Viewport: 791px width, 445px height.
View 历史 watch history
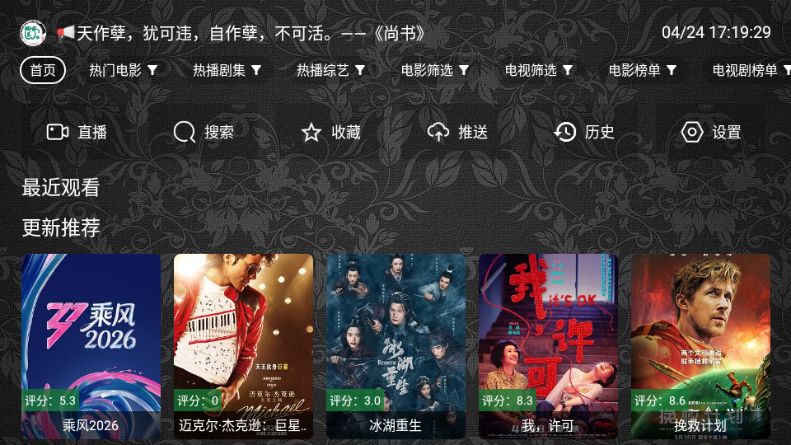click(585, 132)
